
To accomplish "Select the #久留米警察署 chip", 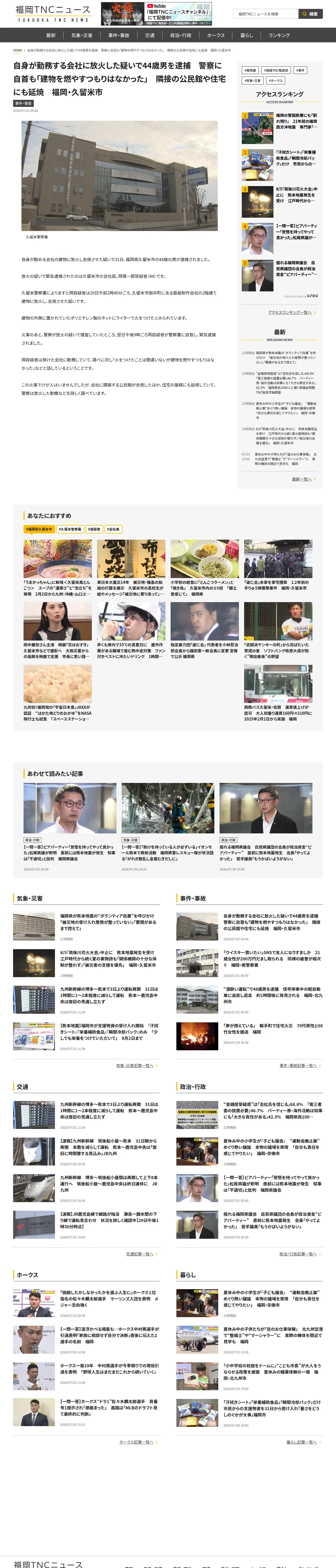I will 70,529.
